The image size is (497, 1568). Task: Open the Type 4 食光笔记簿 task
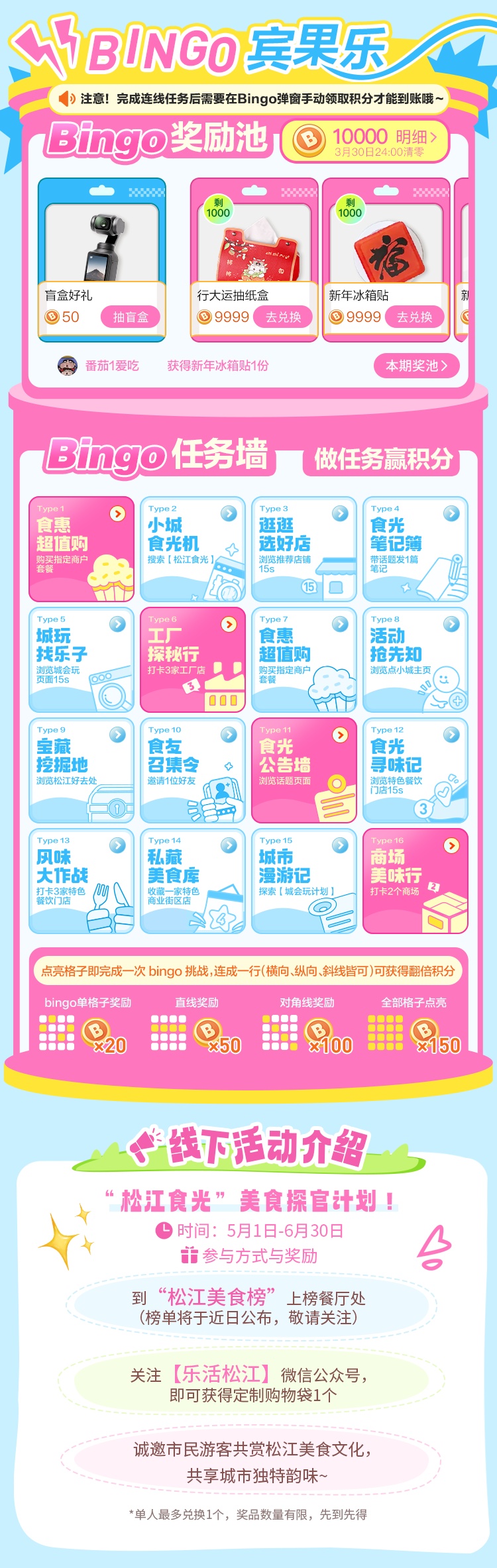(x=415, y=549)
